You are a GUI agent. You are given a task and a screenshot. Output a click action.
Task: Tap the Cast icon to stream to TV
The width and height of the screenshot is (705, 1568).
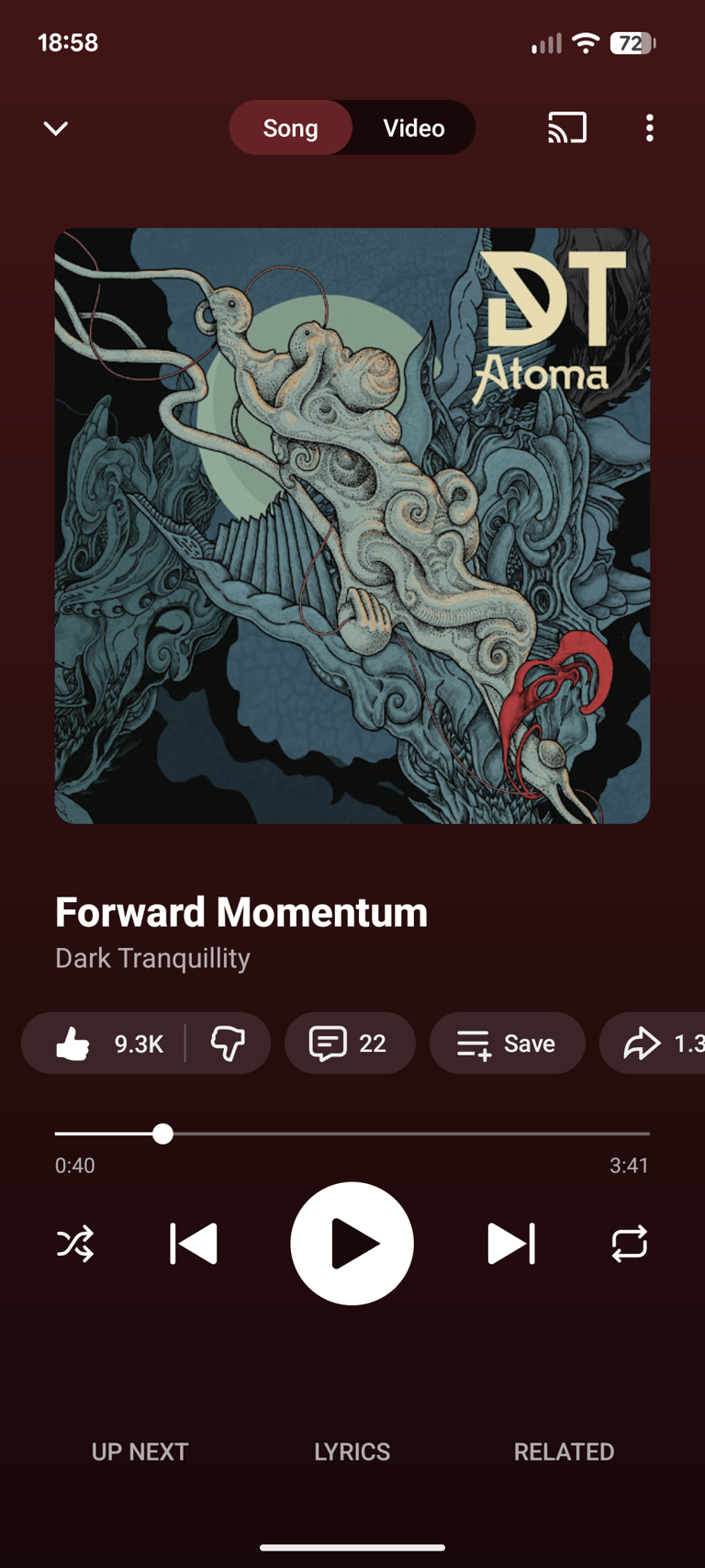click(566, 128)
